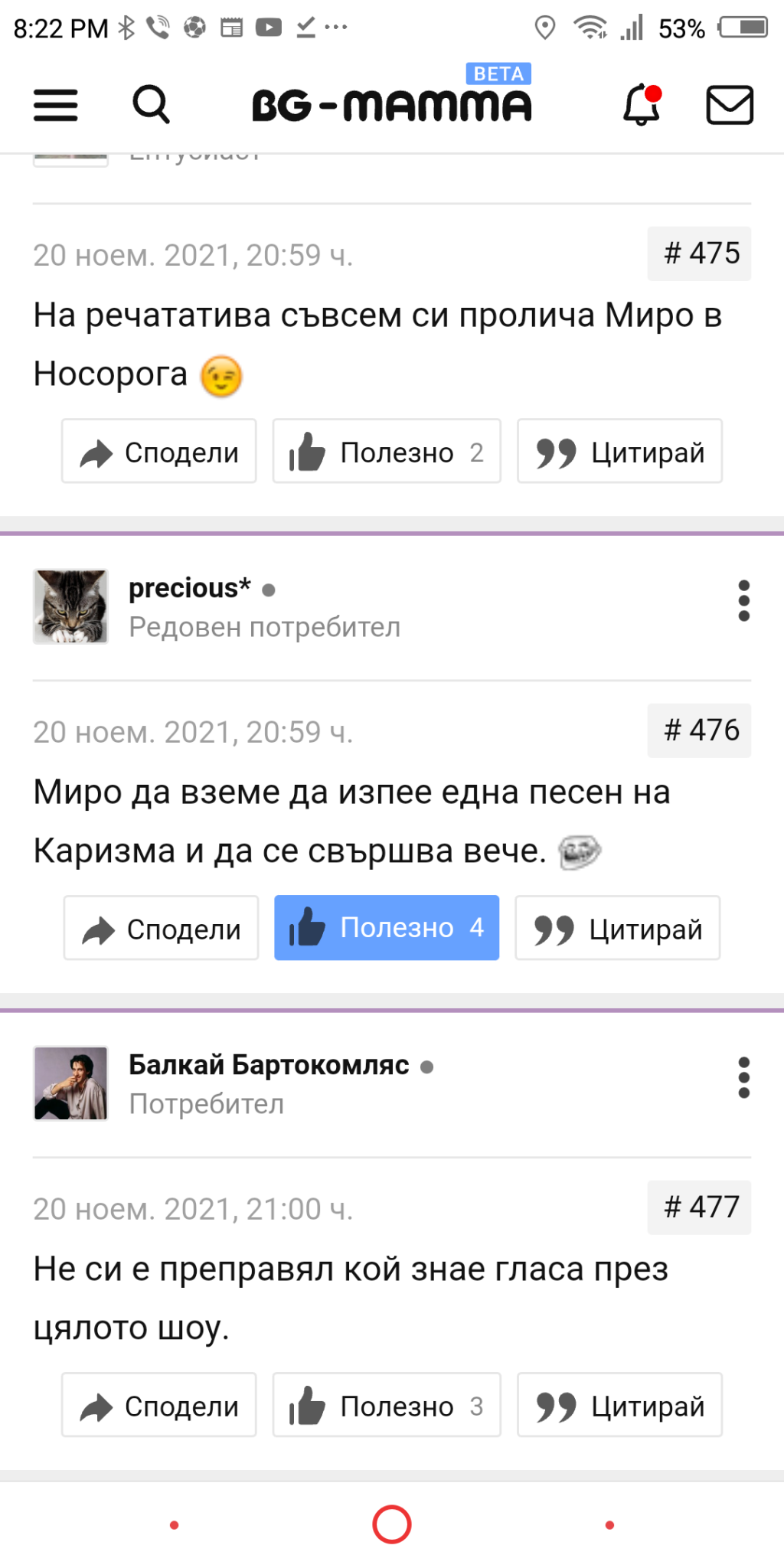The image size is (784, 1568).
Task: Open the hamburger menu
Action: (x=55, y=105)
